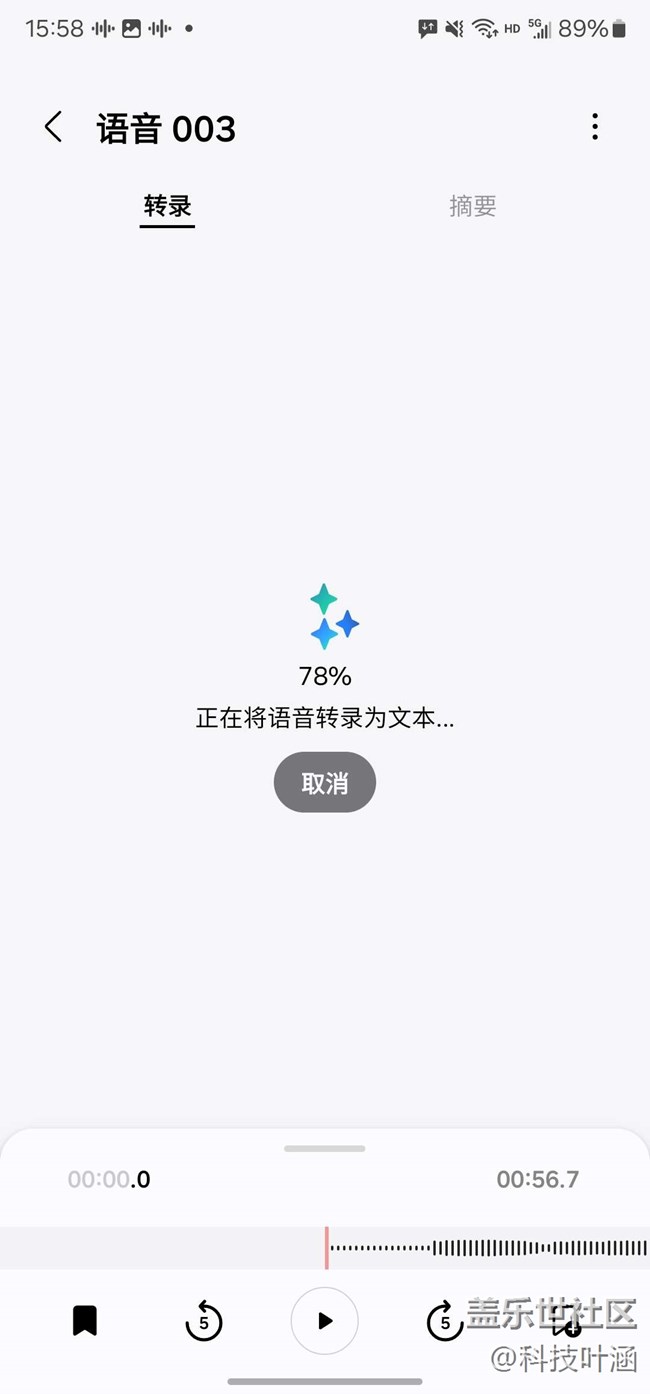Switch to the 摘要 tab
Screen dimensions: 650x1394
coord(472,206)
